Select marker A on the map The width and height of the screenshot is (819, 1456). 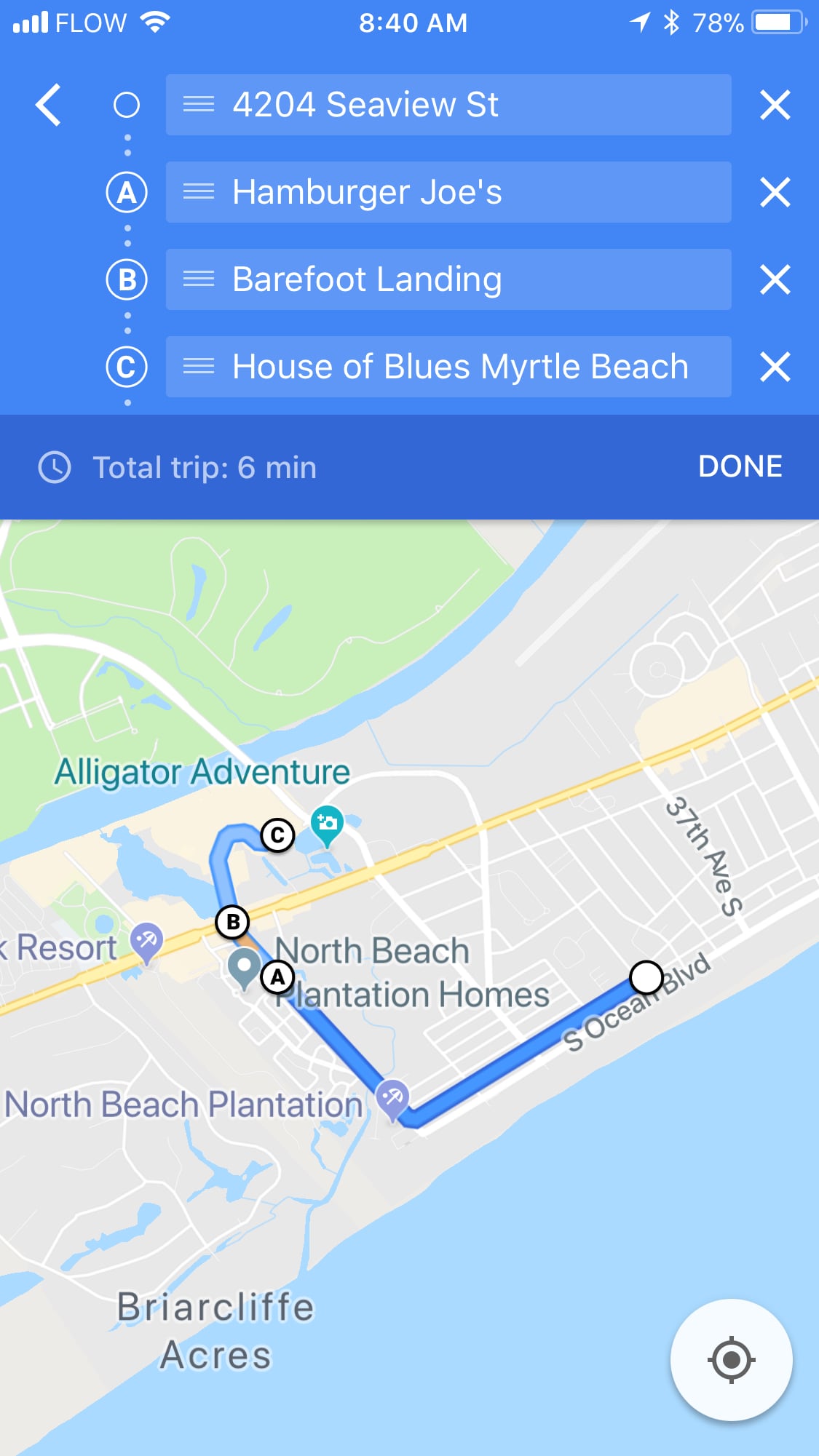277,976
